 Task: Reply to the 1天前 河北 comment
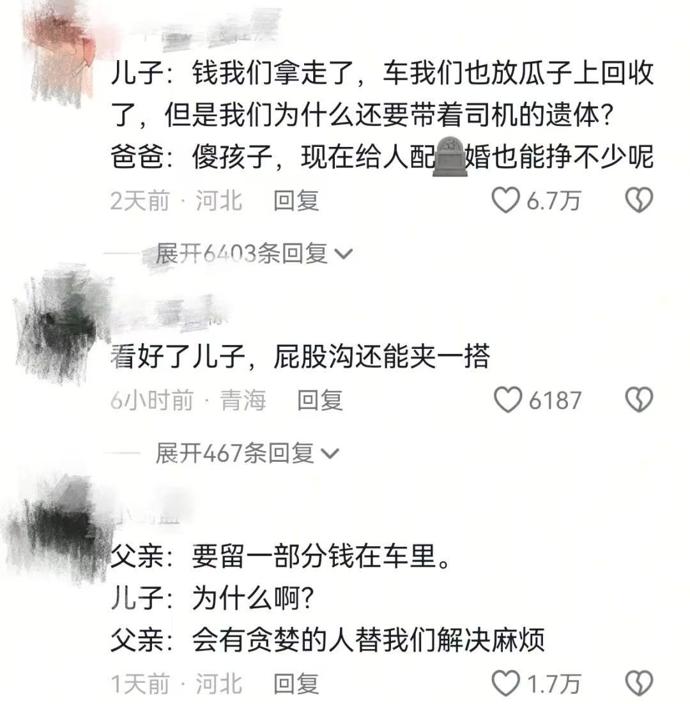(x=296, y=684)
